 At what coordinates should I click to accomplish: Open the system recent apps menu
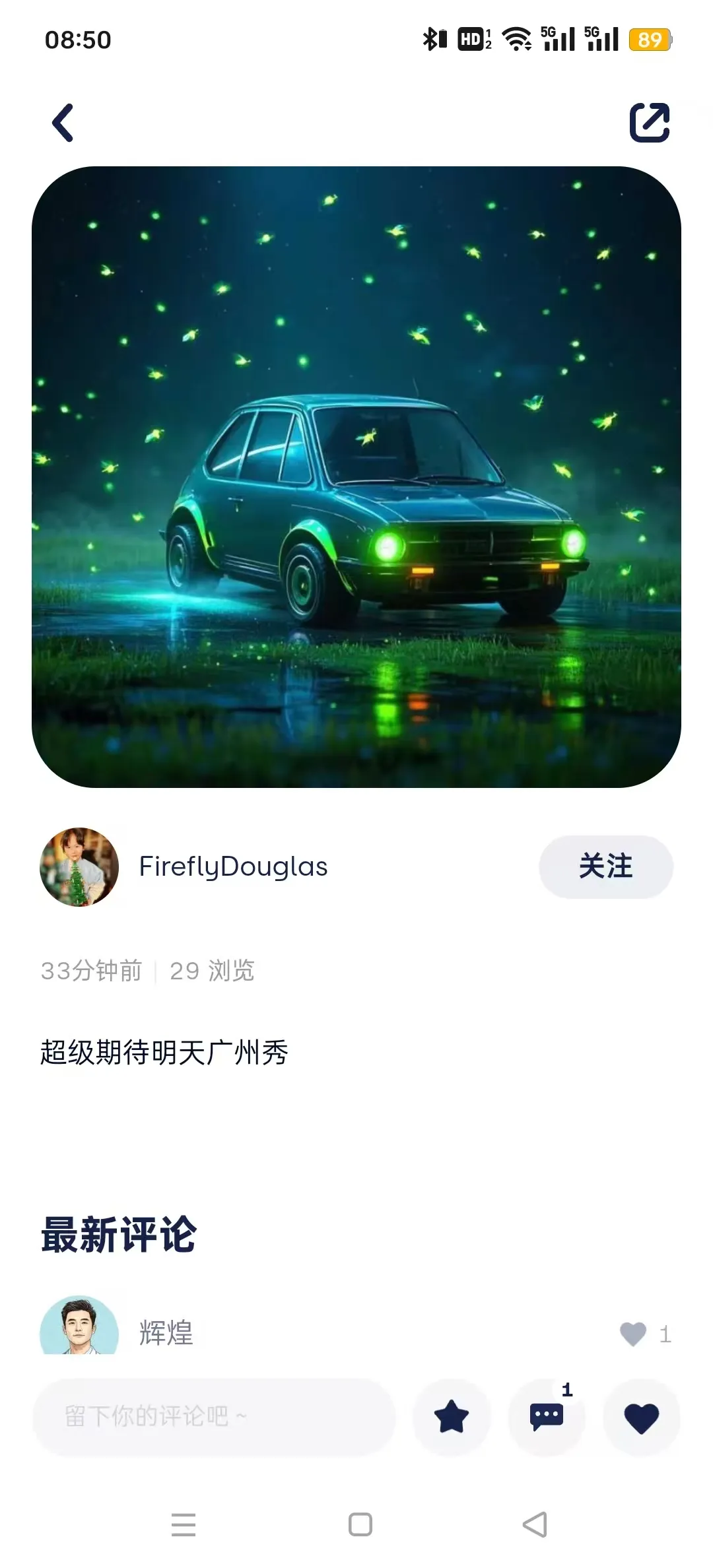click(x=183, y=1524)
